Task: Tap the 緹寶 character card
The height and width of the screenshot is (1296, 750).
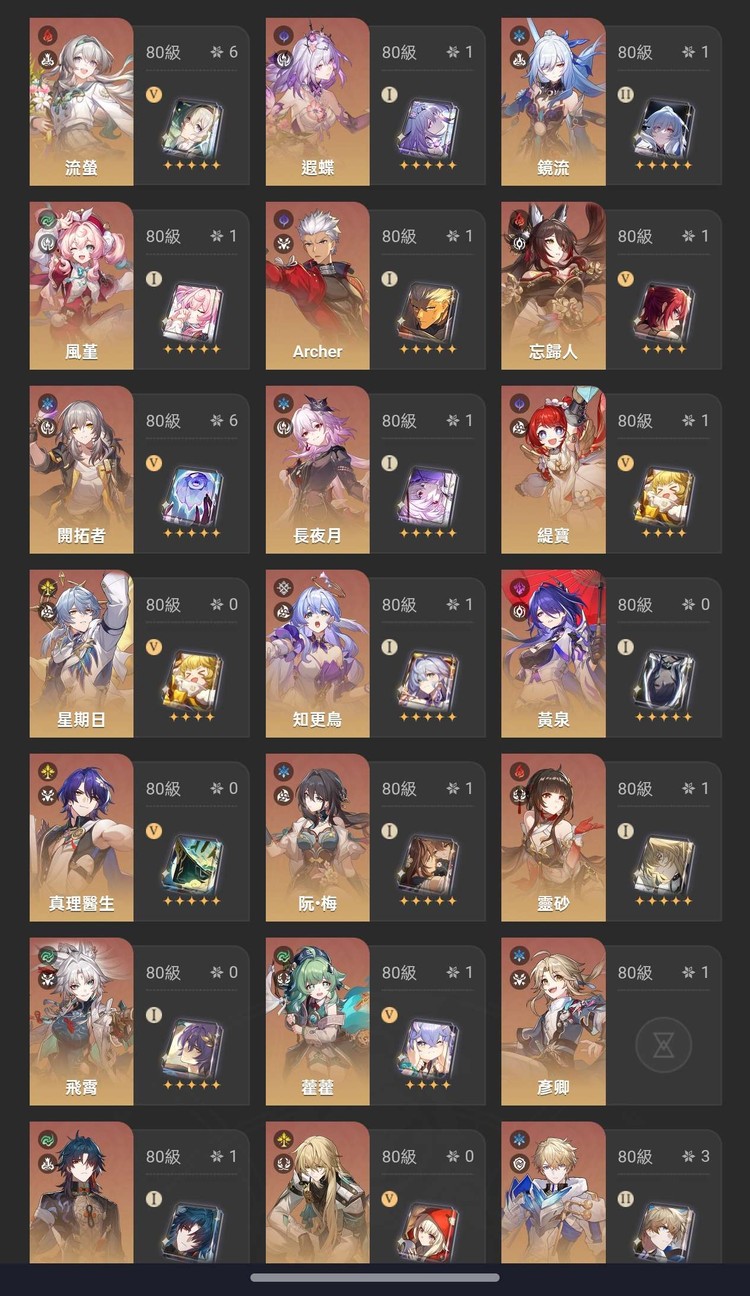Action: [553, 469]
